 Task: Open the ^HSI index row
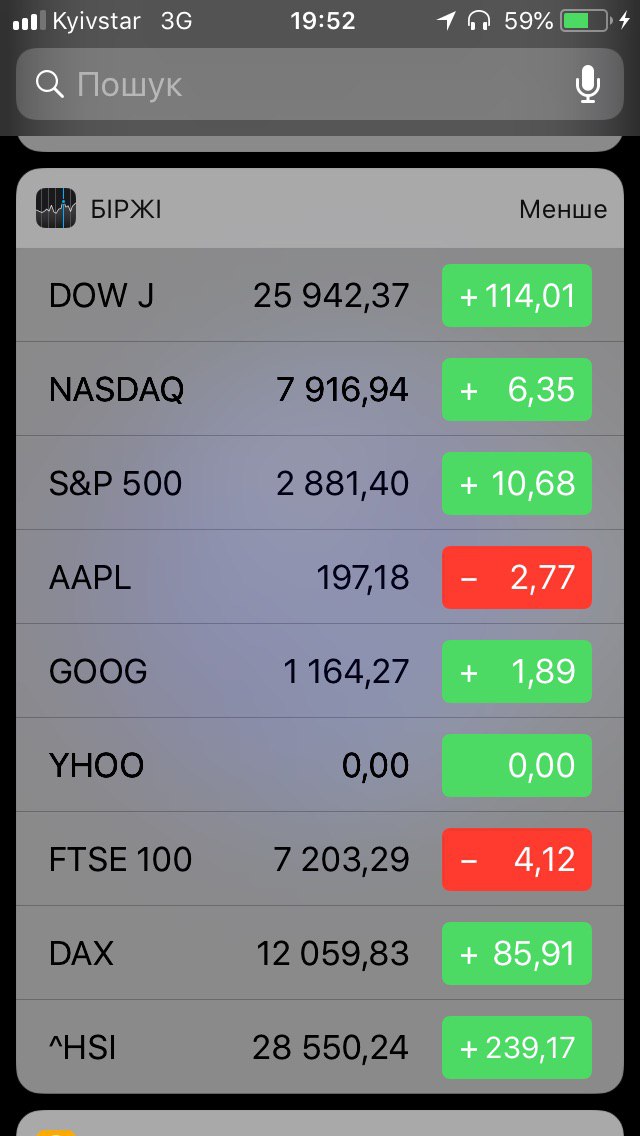(x=320, y=1047)
